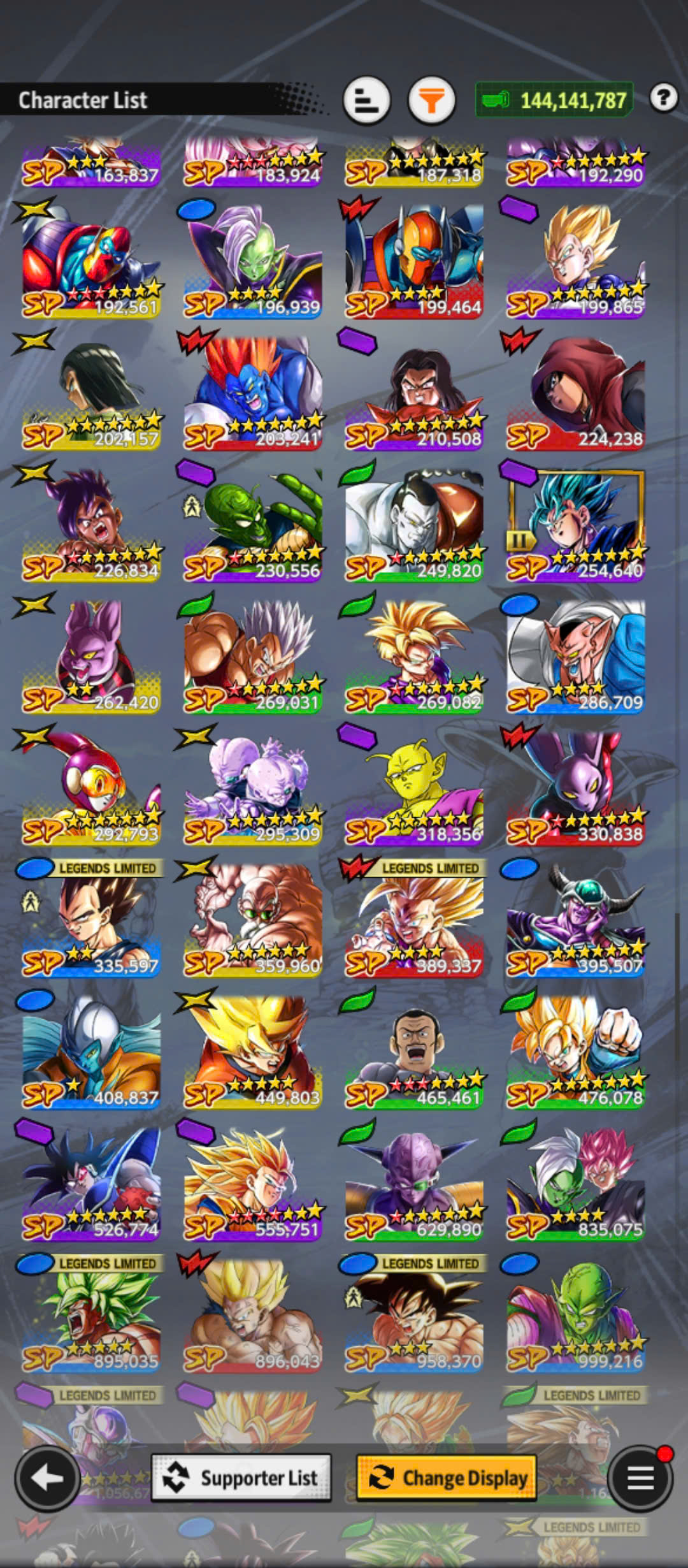688x1568 pixels.
Task: Open the character card rated 196,939
Action: tap(253, 260)
